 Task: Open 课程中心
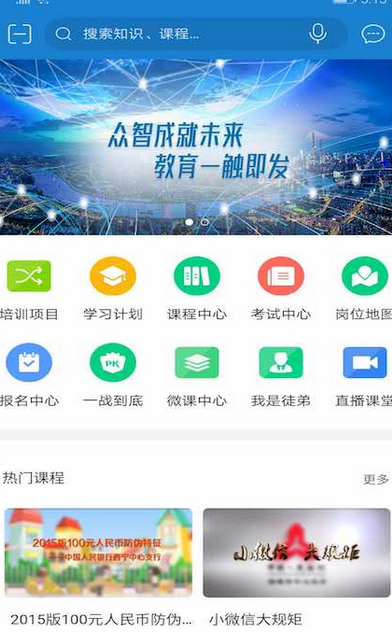pos(197,289)
